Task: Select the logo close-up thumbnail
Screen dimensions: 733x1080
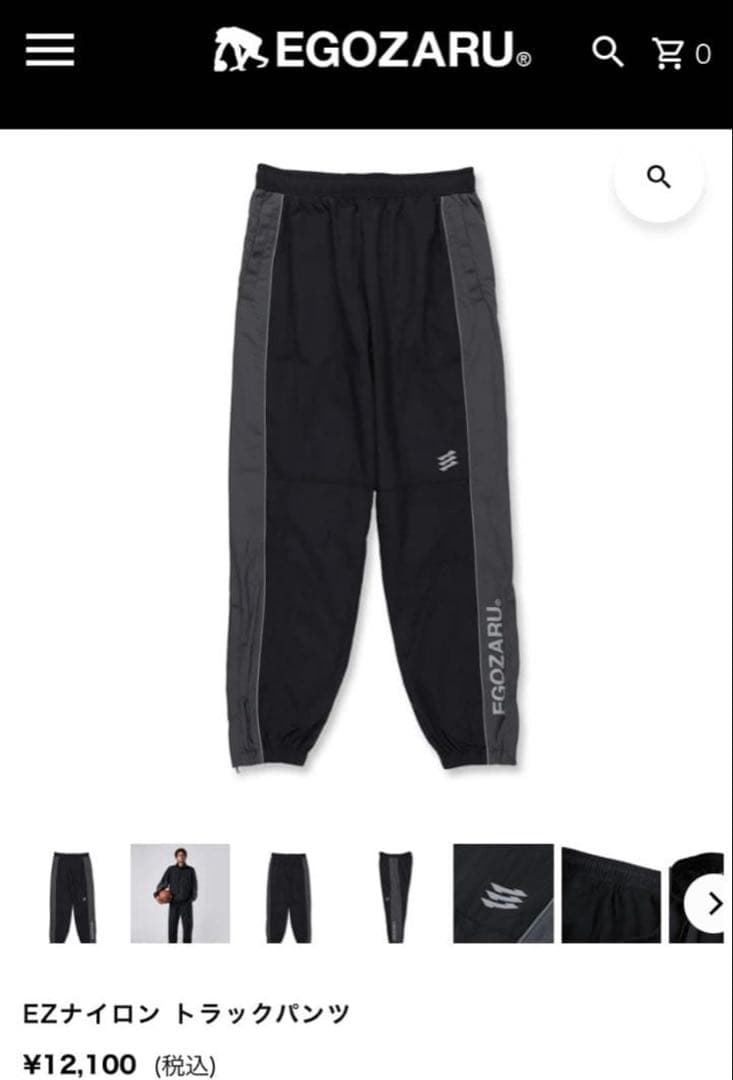Action: [x=503, y=893]
